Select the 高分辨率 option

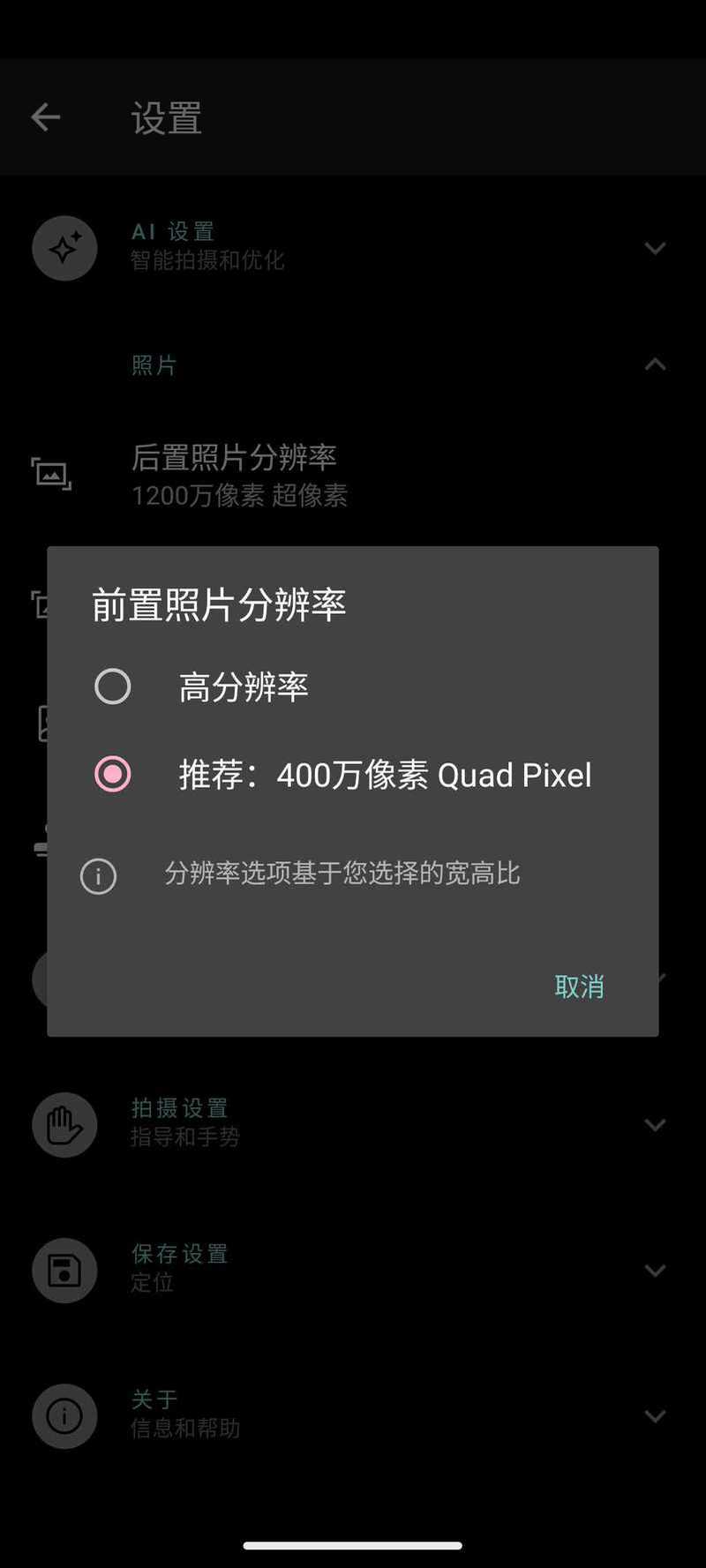(113, 686)
